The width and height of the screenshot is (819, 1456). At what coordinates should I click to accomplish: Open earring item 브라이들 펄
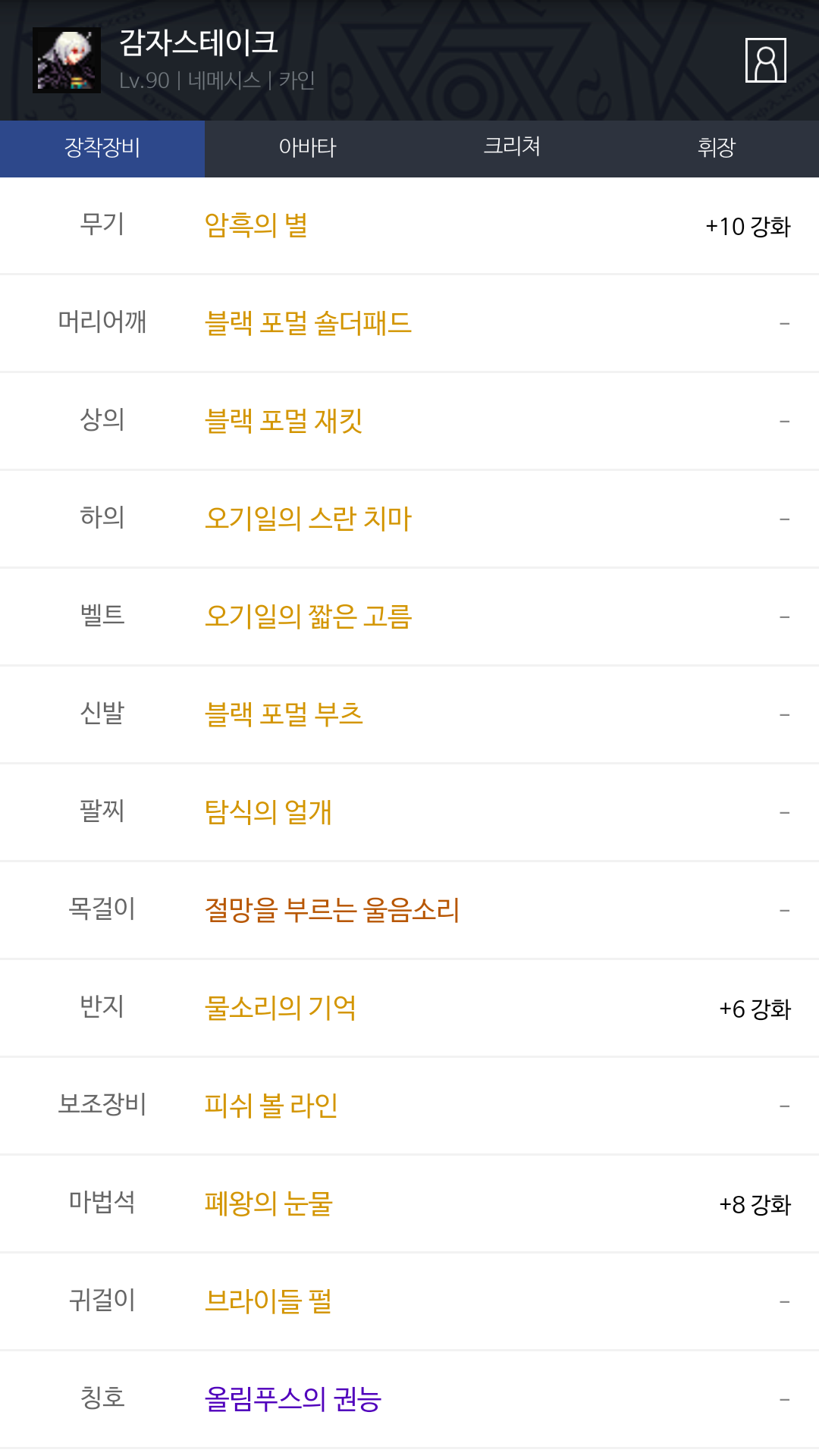coord(268,1302)
